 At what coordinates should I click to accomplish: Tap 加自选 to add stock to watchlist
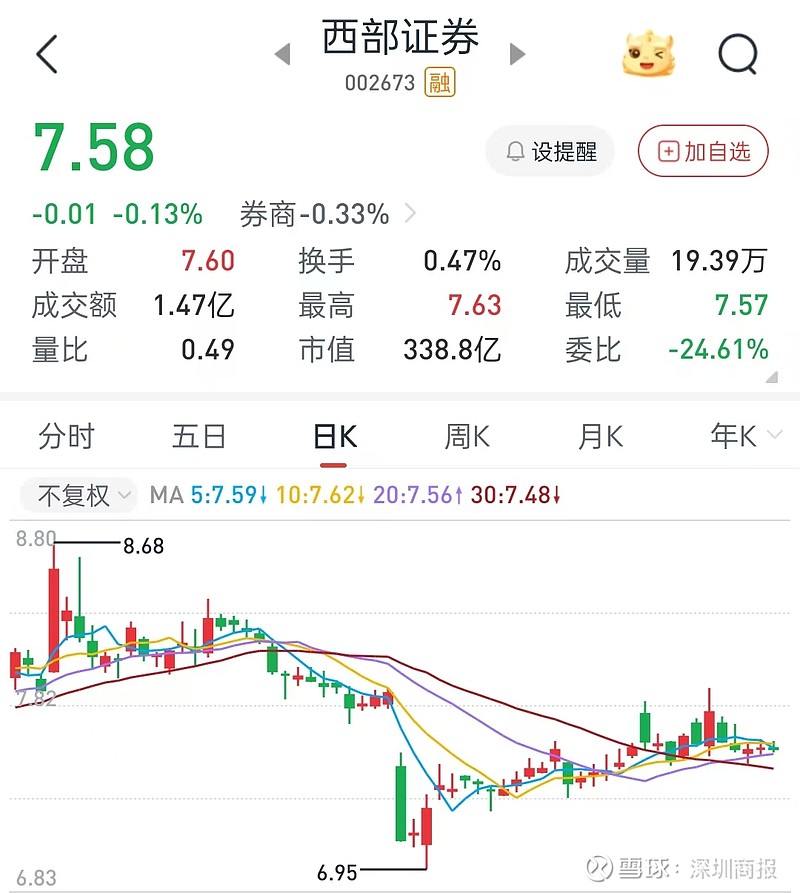point(703,151)
